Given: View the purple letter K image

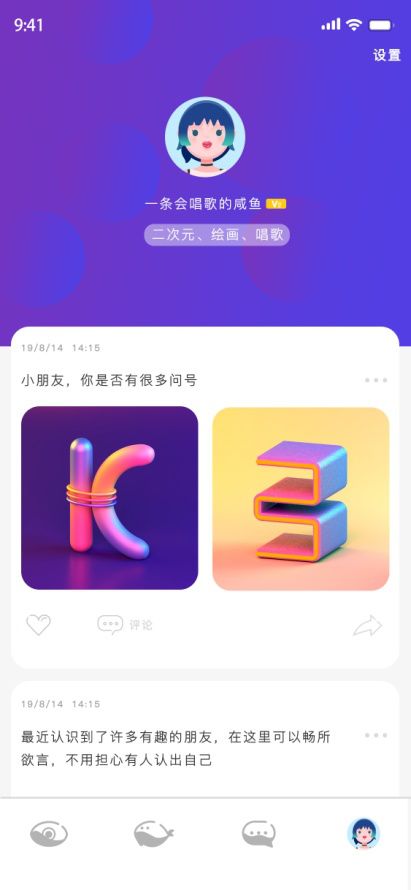Looking at the screenshot, I should click(x=110, y=498).
